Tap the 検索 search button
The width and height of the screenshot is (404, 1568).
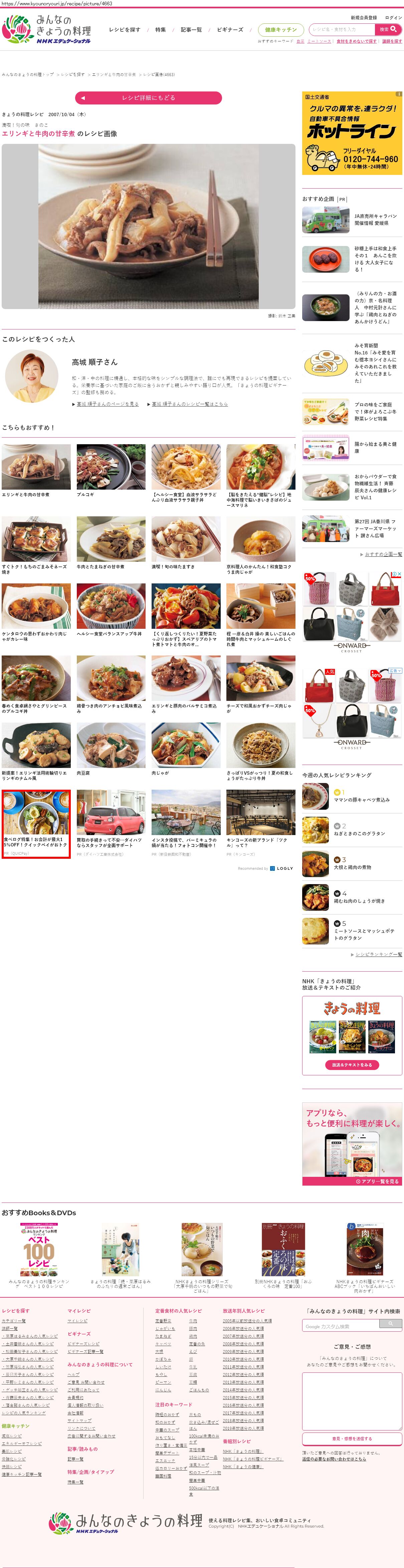click(x=388, y=29)
